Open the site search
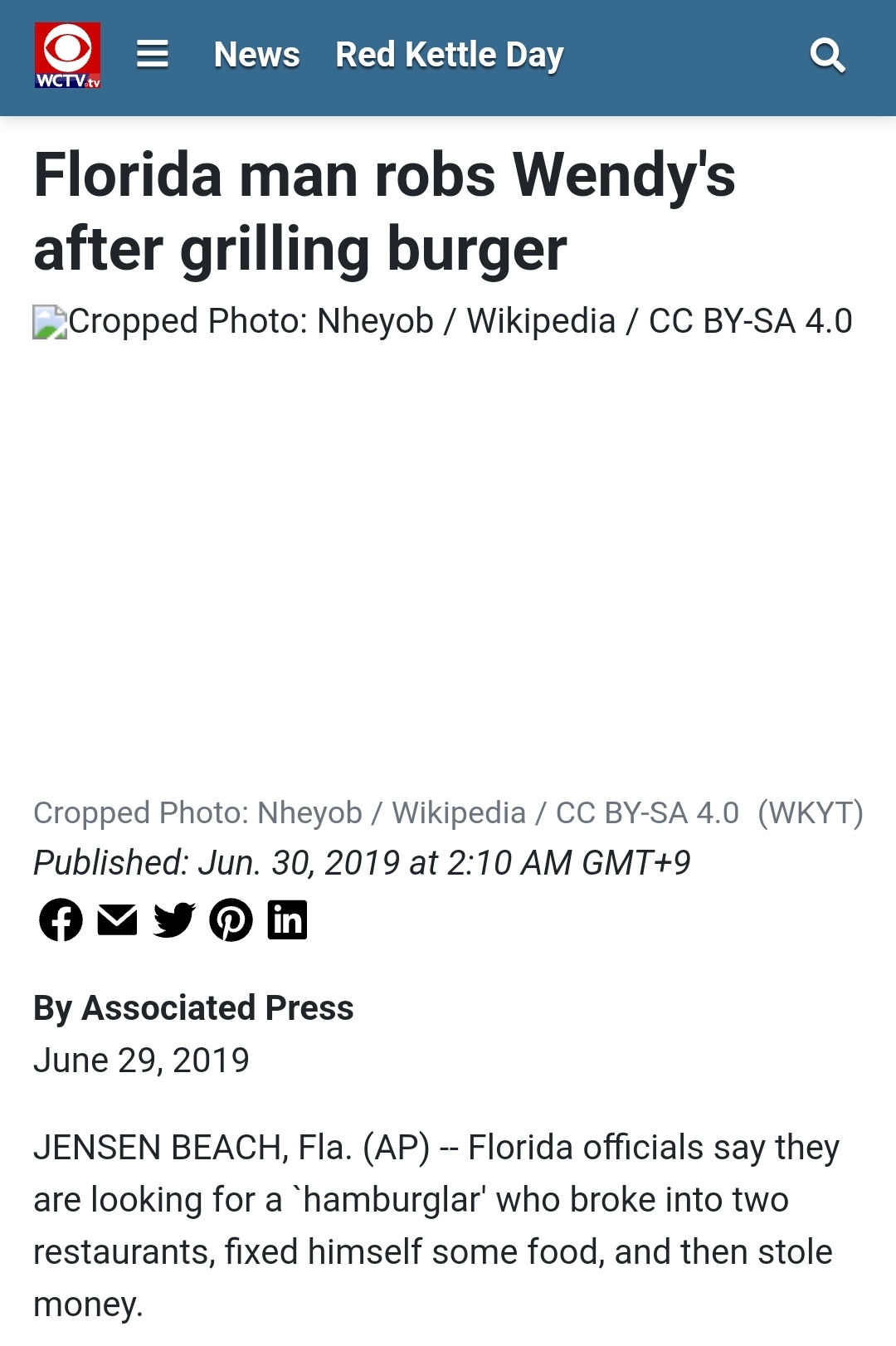This screenshot has width=896, height=1346. coord(827,56)
